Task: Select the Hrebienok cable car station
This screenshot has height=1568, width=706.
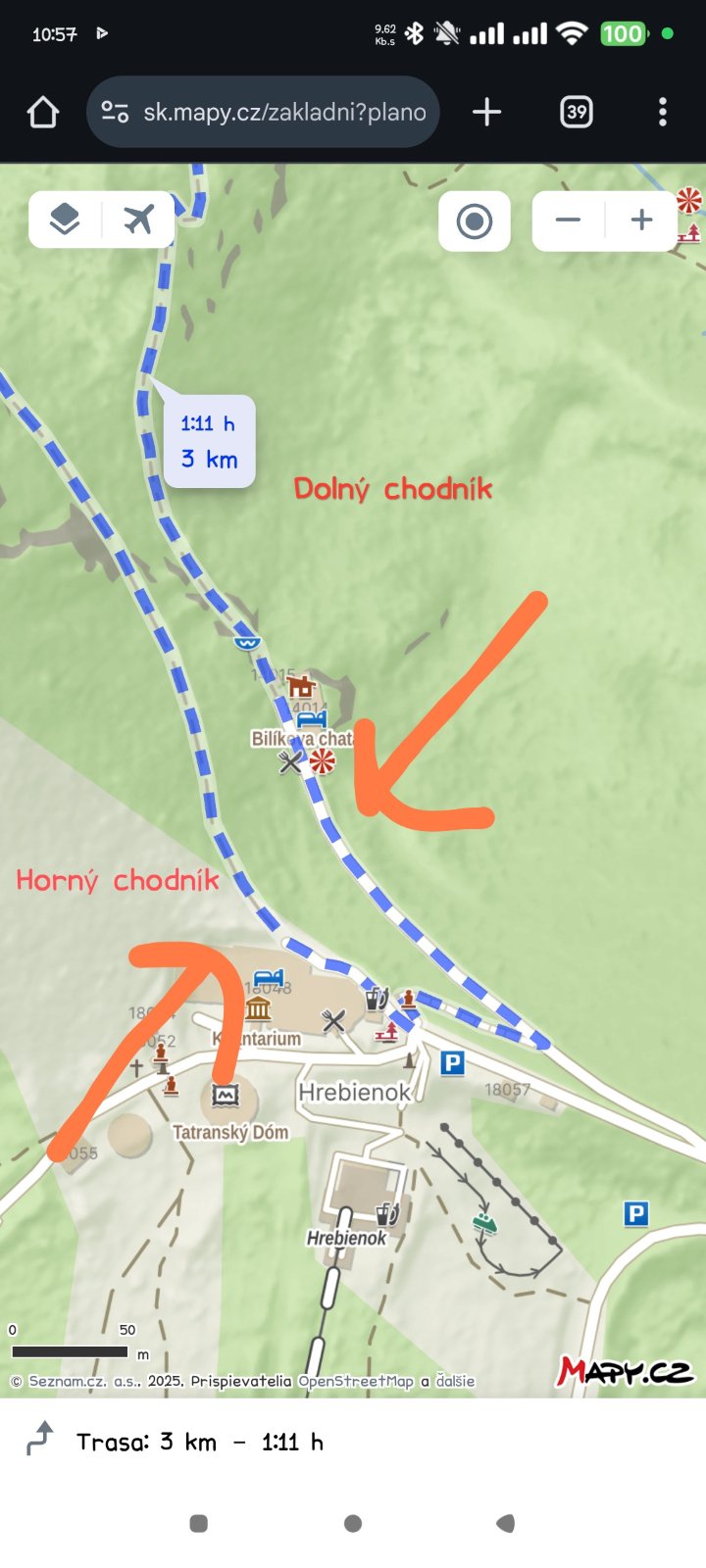Action: coord(347,1238)
